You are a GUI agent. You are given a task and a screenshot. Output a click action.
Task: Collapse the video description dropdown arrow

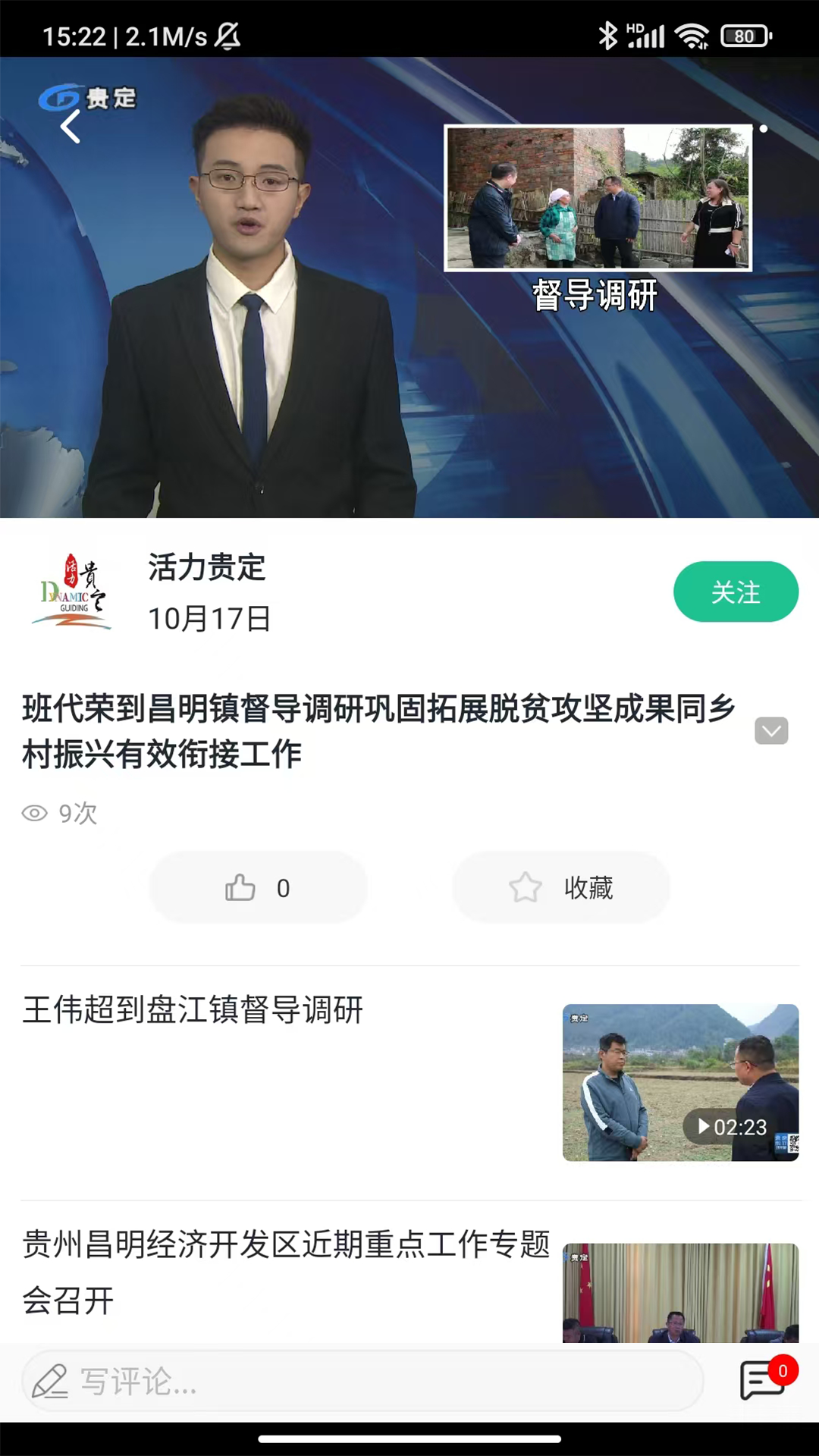(x=771, y=730)
